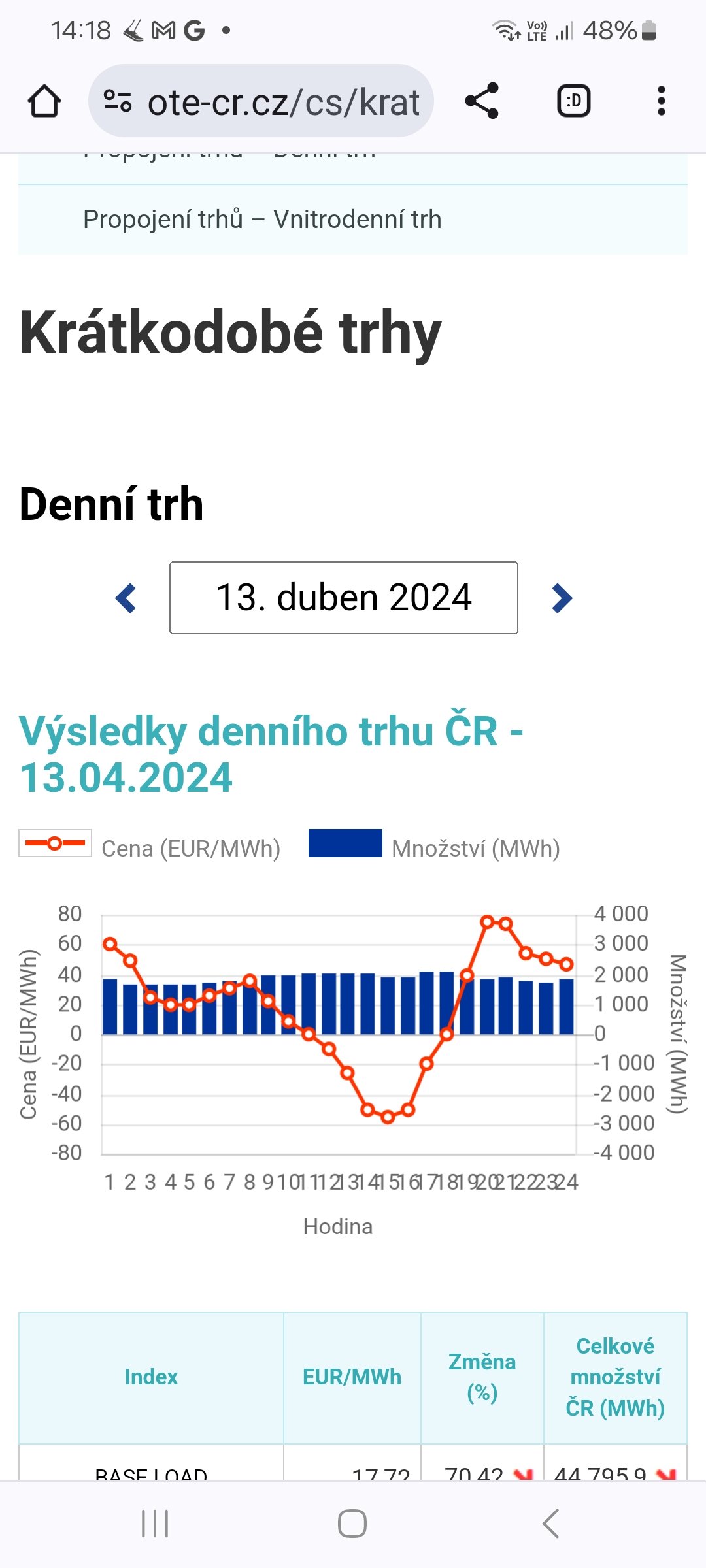Open recent apps from the navigation bar
Viewport: 706px width, 1568px height.
[155, 1524]
